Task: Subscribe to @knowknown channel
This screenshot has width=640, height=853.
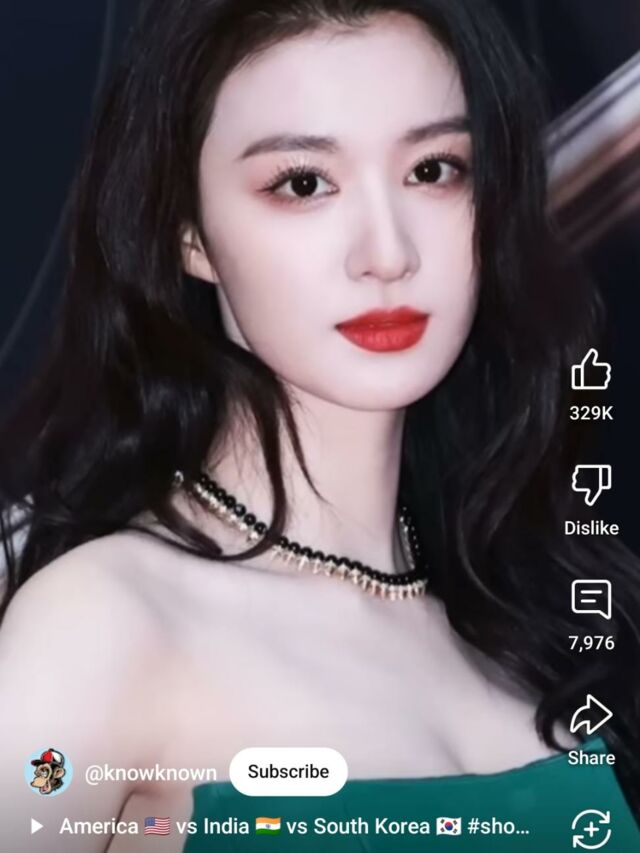Action: pos(288,771)
